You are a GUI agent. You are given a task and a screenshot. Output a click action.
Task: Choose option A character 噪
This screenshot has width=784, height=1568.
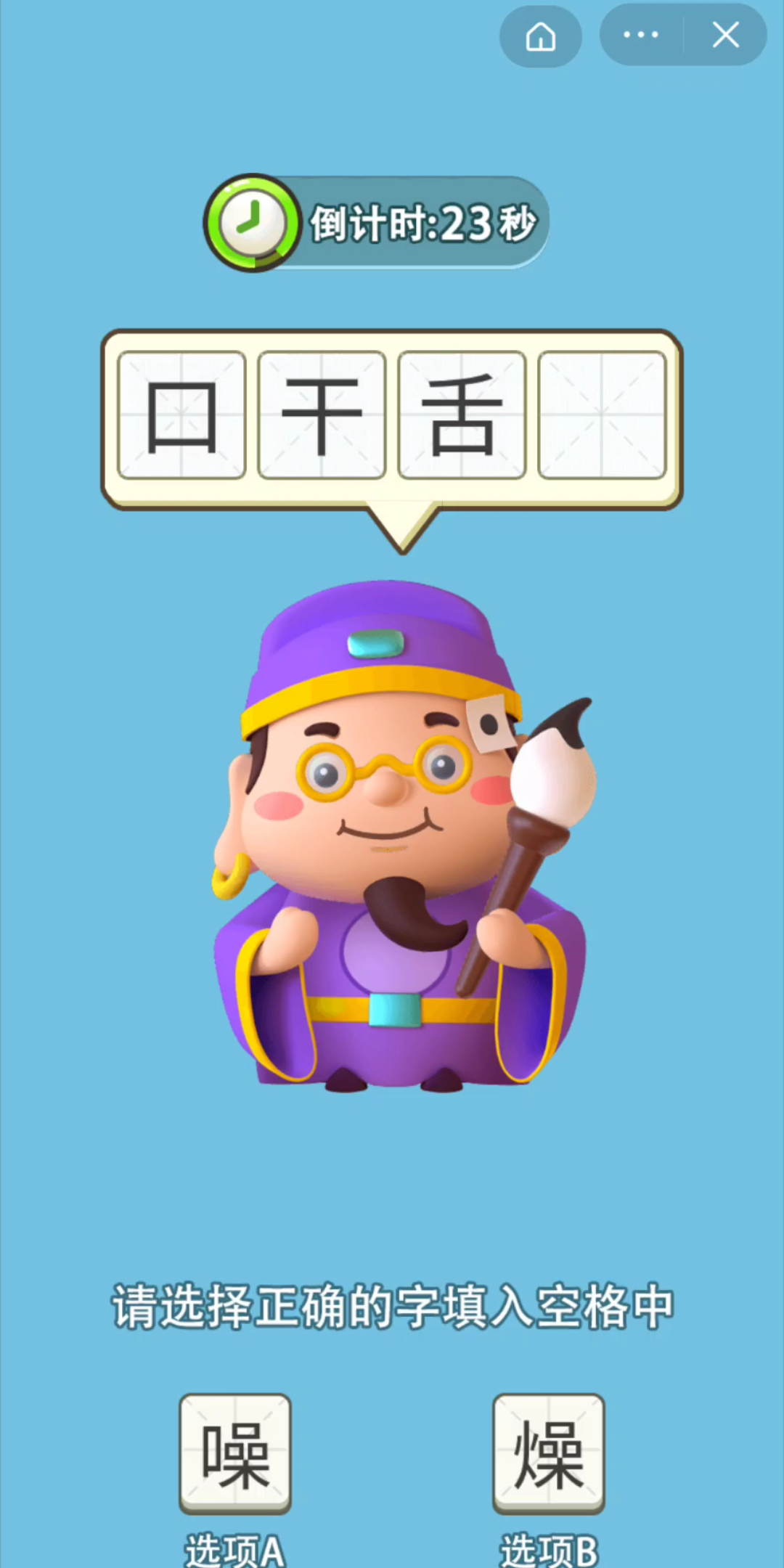[235, 1454]
